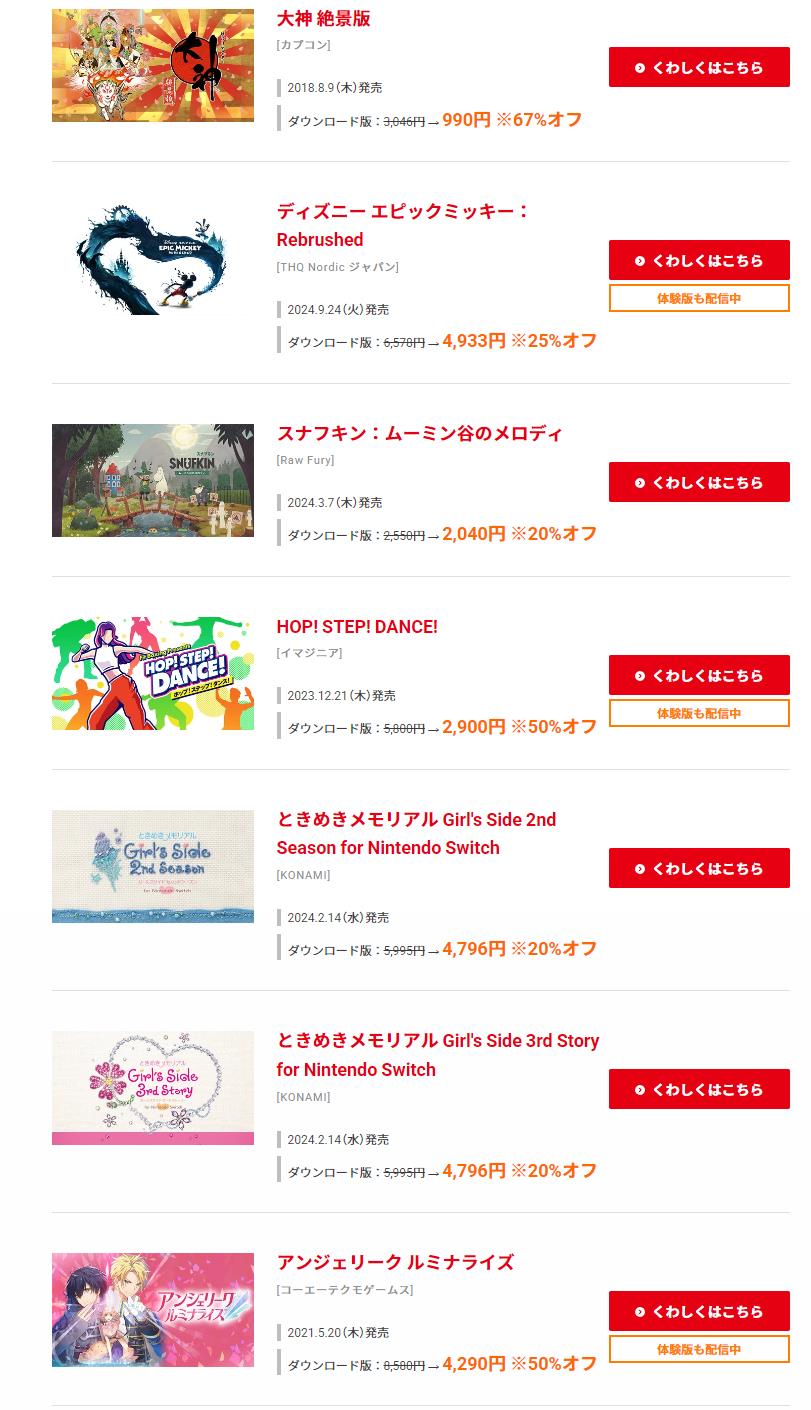811x1410 pixels.
Task: Tap the HOP! STEP! DANCE! game image
Action: 152,673
